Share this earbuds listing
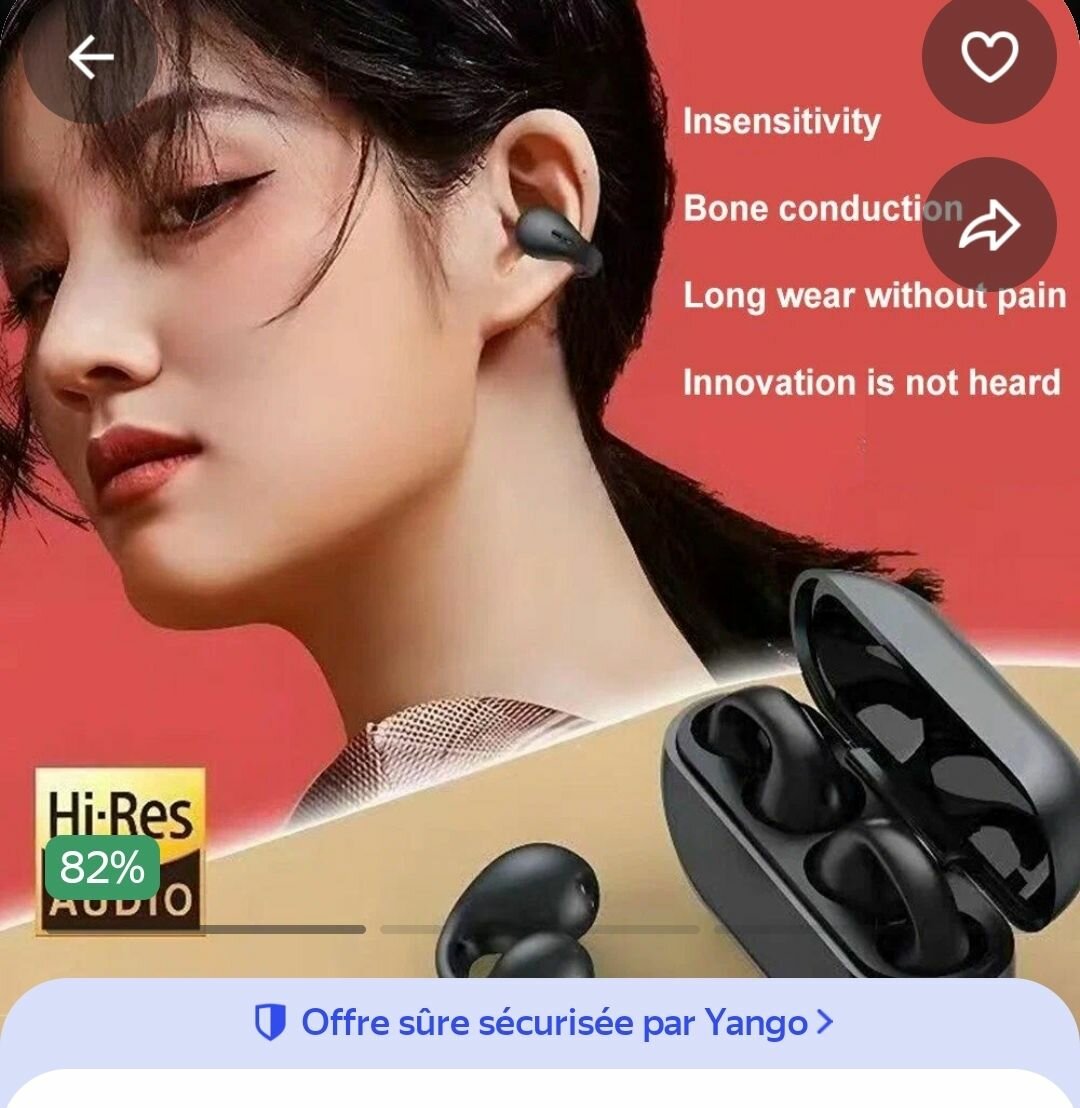The height and width of the screenshot is (1108, 1080). pos(988,226)
